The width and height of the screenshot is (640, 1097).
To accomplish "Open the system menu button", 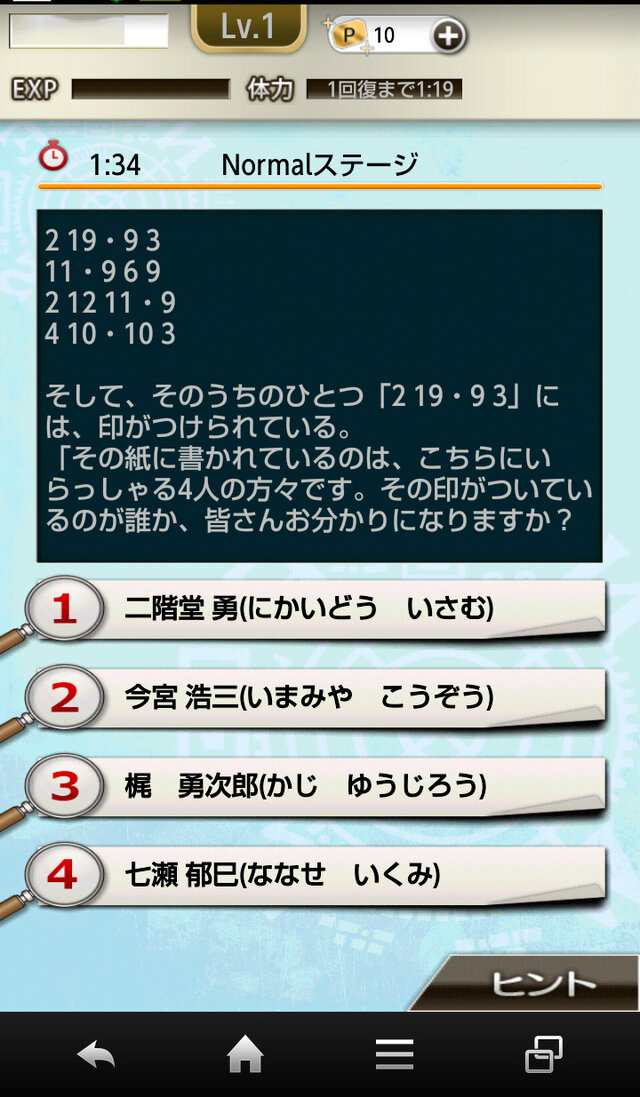I will click(x=394, y=1054).
